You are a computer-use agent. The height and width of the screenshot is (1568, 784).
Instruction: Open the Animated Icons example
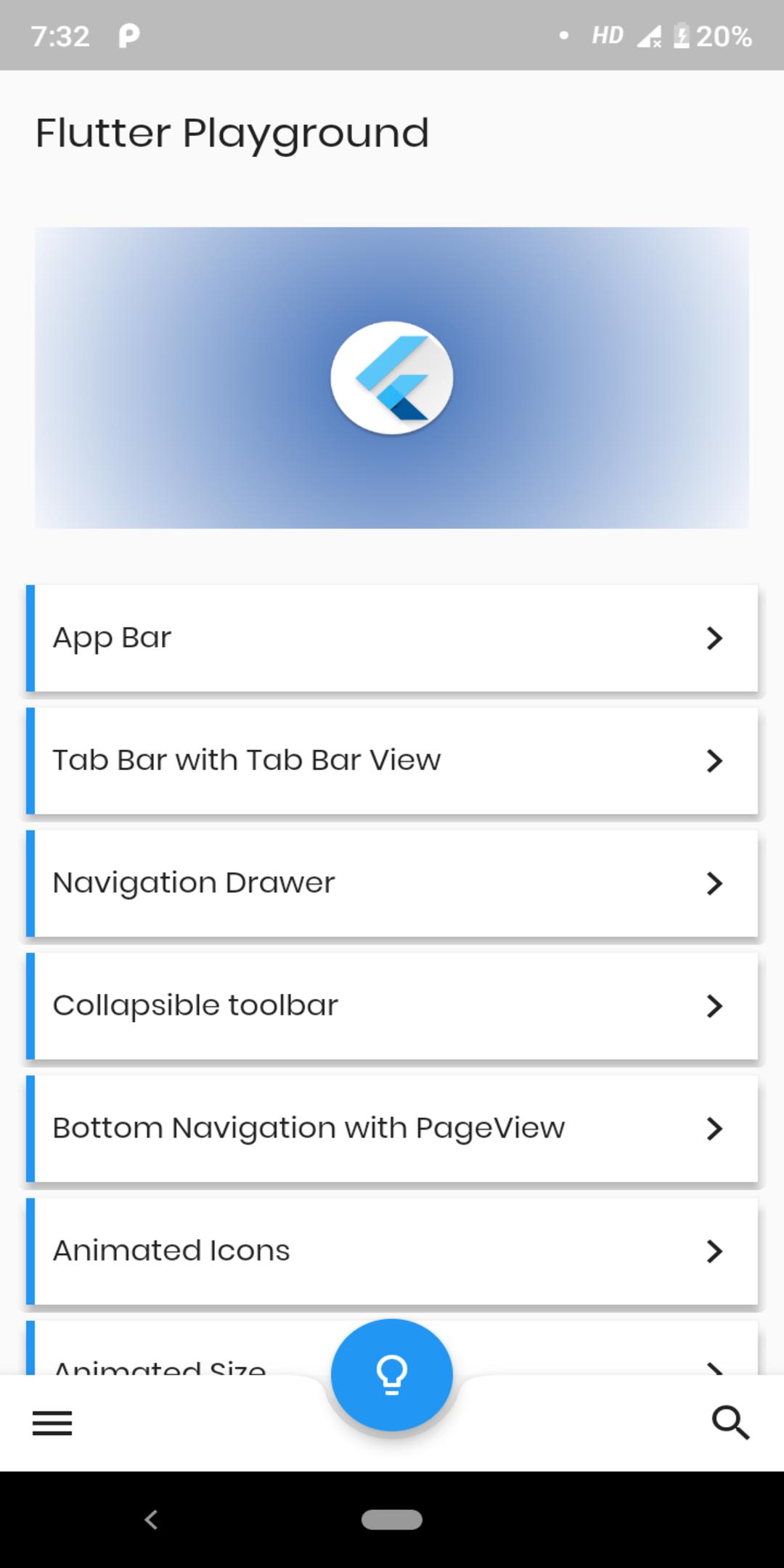[x=392, y=1251]
